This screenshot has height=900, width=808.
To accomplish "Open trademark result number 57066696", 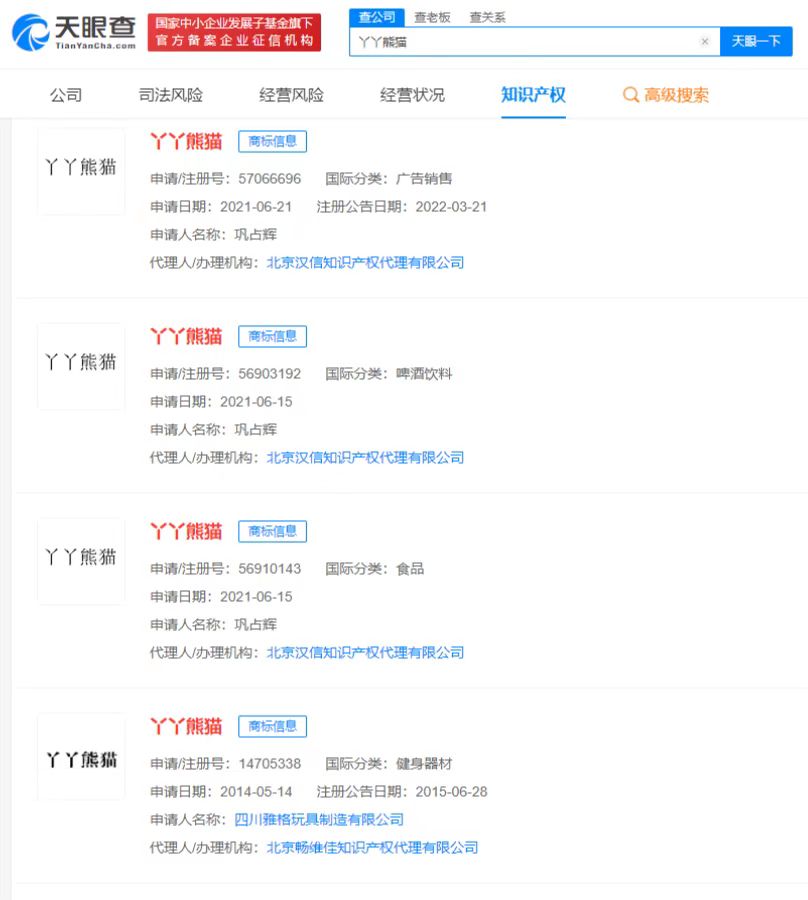I will tap(186, 141).
